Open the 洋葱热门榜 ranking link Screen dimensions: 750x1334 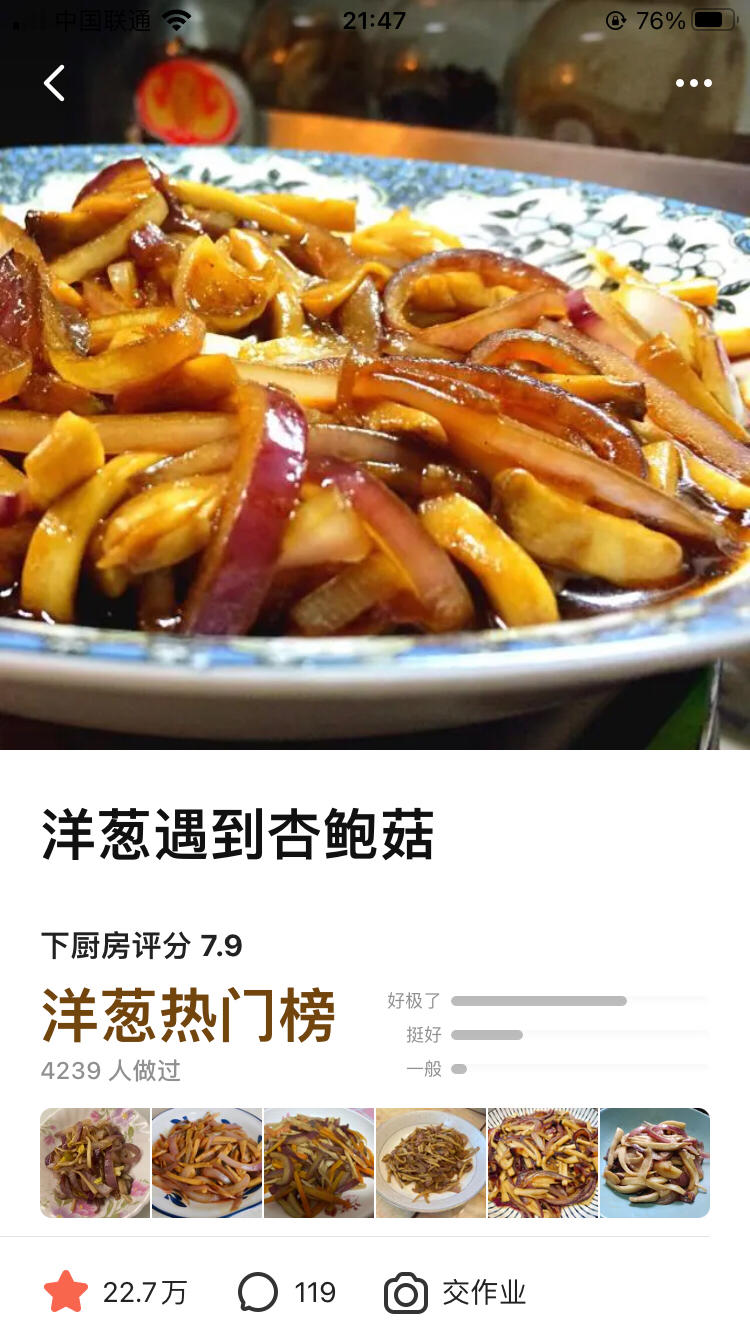188,1016
